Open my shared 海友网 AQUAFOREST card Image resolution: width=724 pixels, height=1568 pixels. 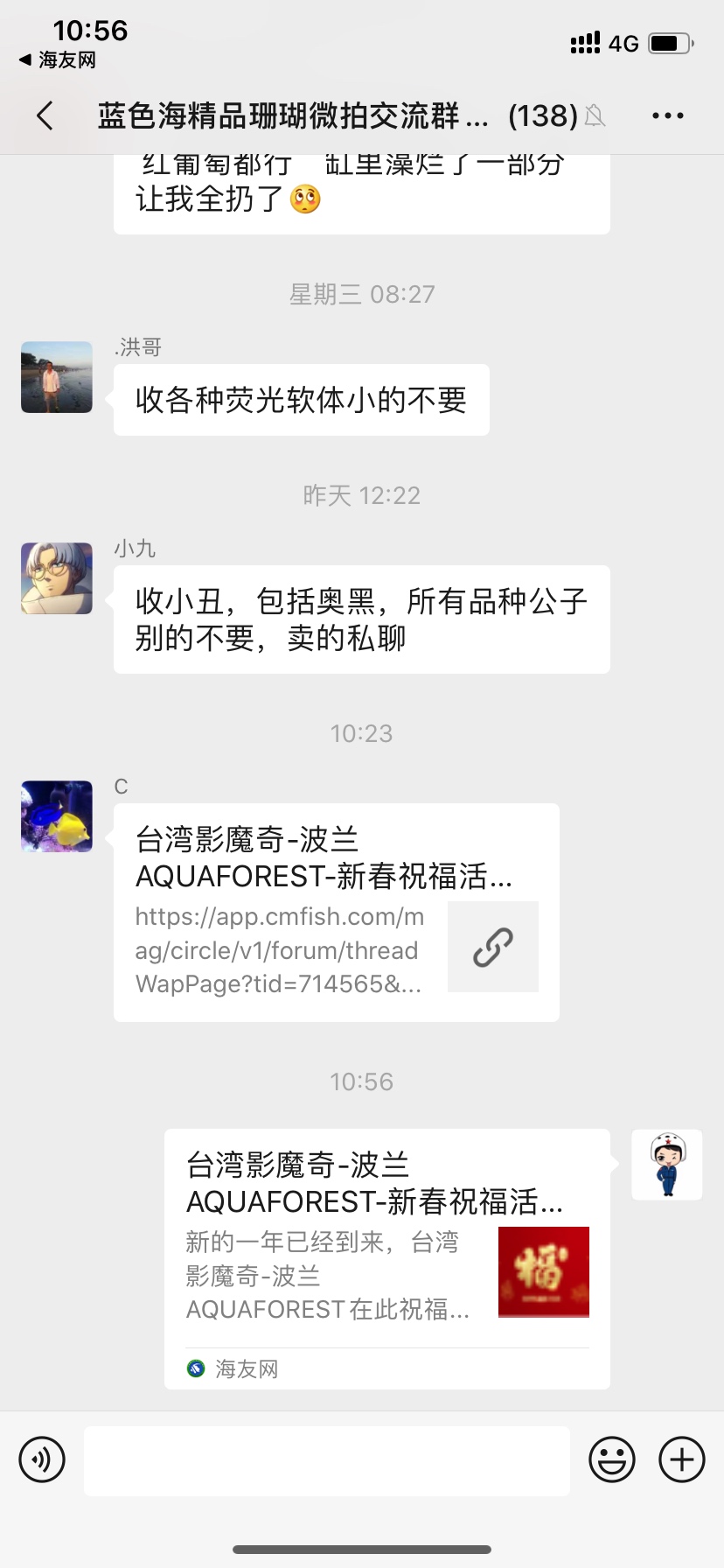tap(386, 1258)
